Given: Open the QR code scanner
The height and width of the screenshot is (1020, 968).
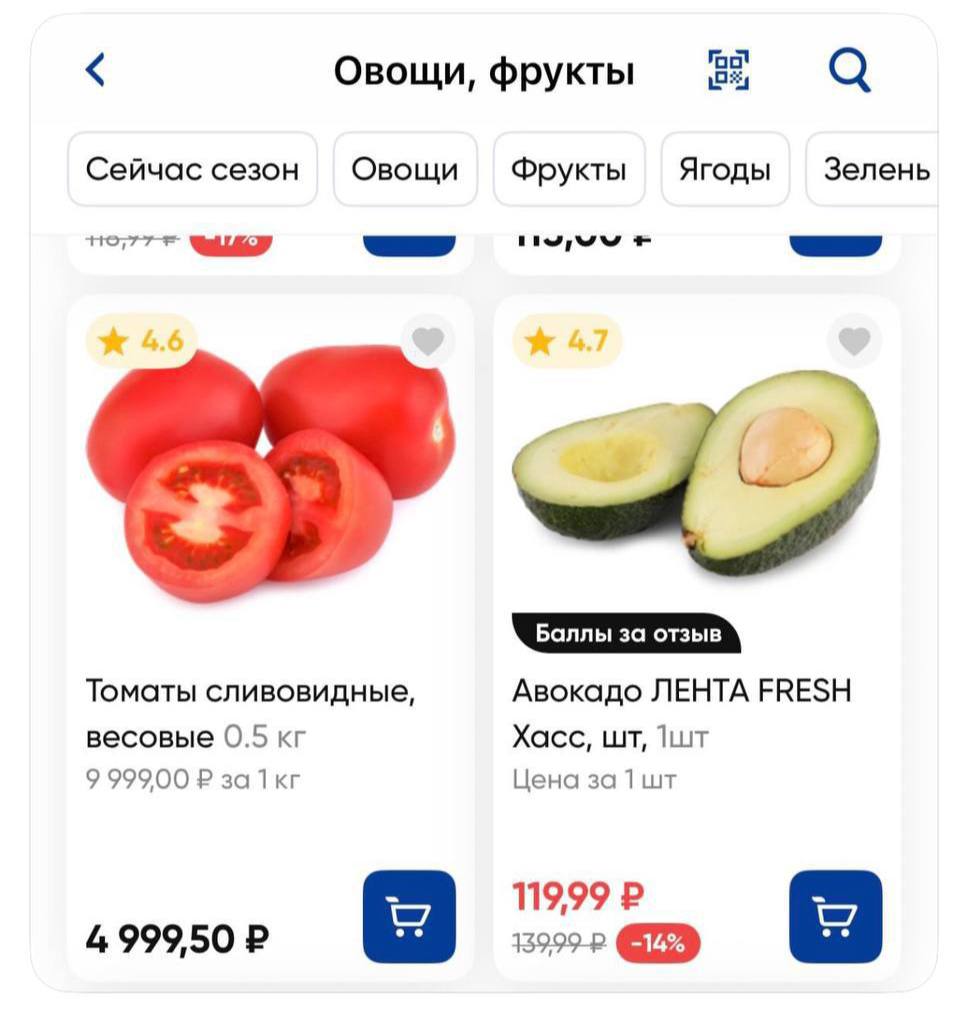Looking at the screenshot, I should point(729,71).
